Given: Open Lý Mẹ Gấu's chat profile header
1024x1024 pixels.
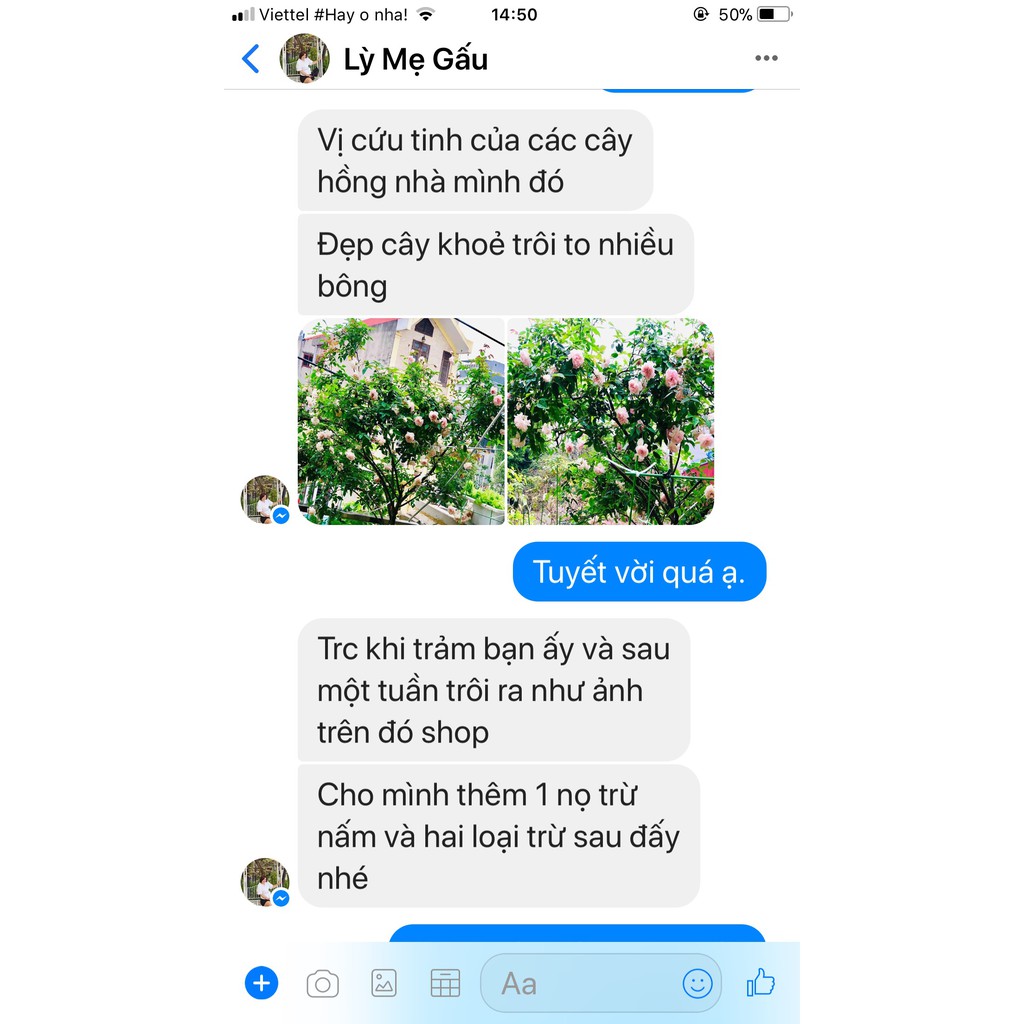Looking at the screenshot, I should [415, 60].
